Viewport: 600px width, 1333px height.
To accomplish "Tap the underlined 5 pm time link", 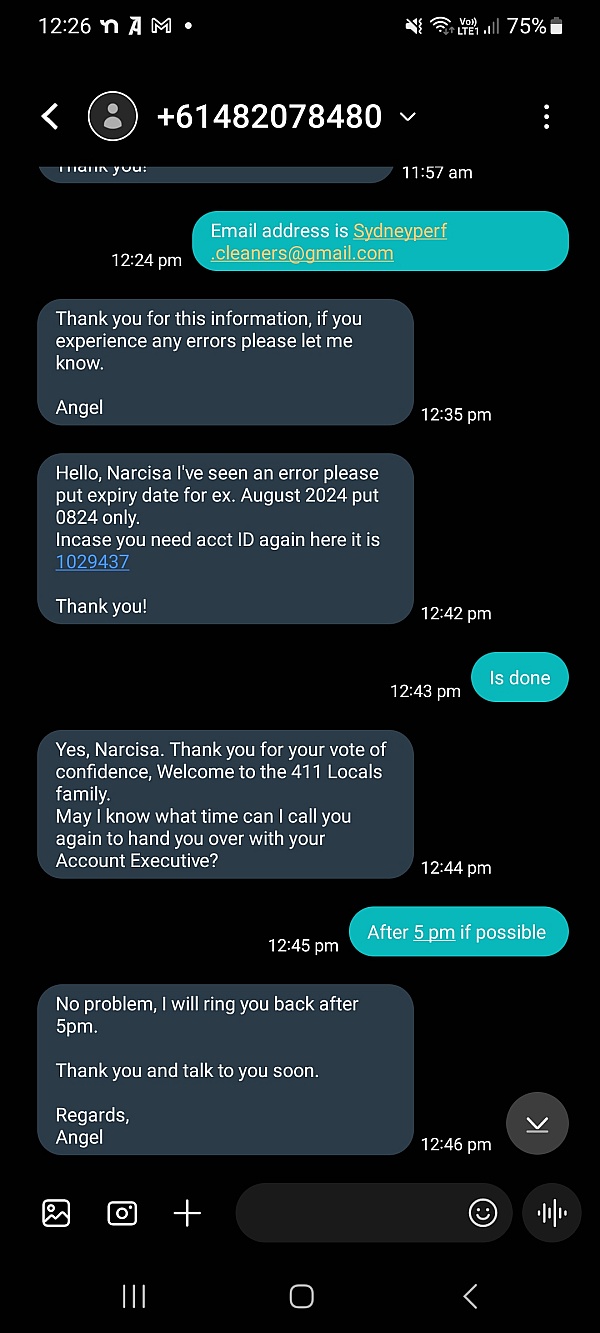I will pos(434,932).
